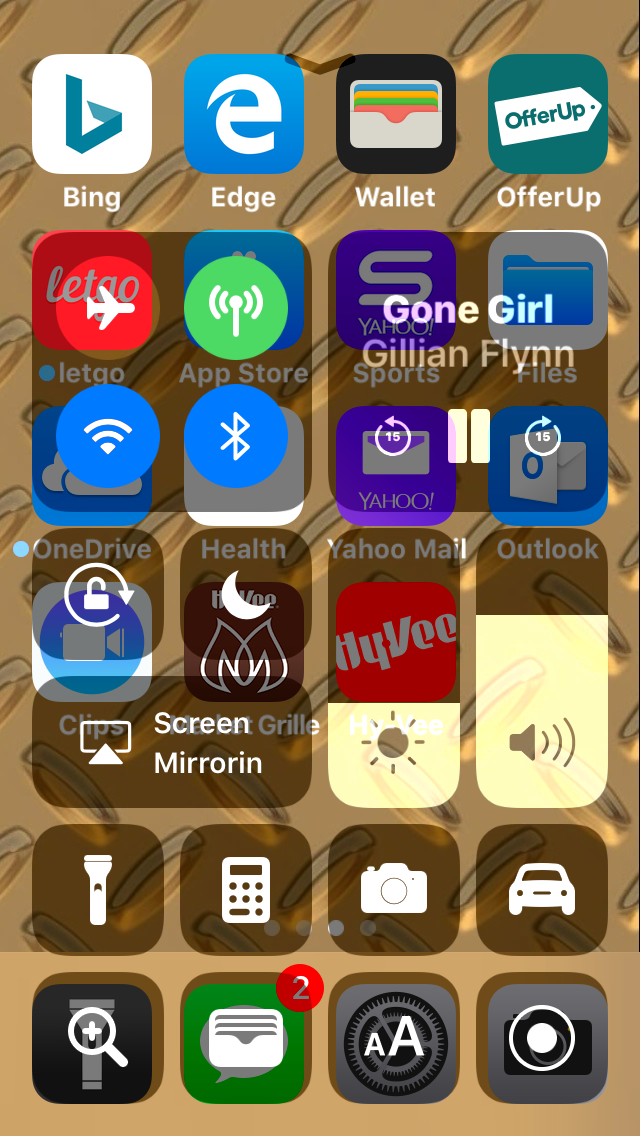The width and height of the screenshot is (640, 1136).
Task: Skip forward 15 seconds
Action: click(x=543, y=436)
